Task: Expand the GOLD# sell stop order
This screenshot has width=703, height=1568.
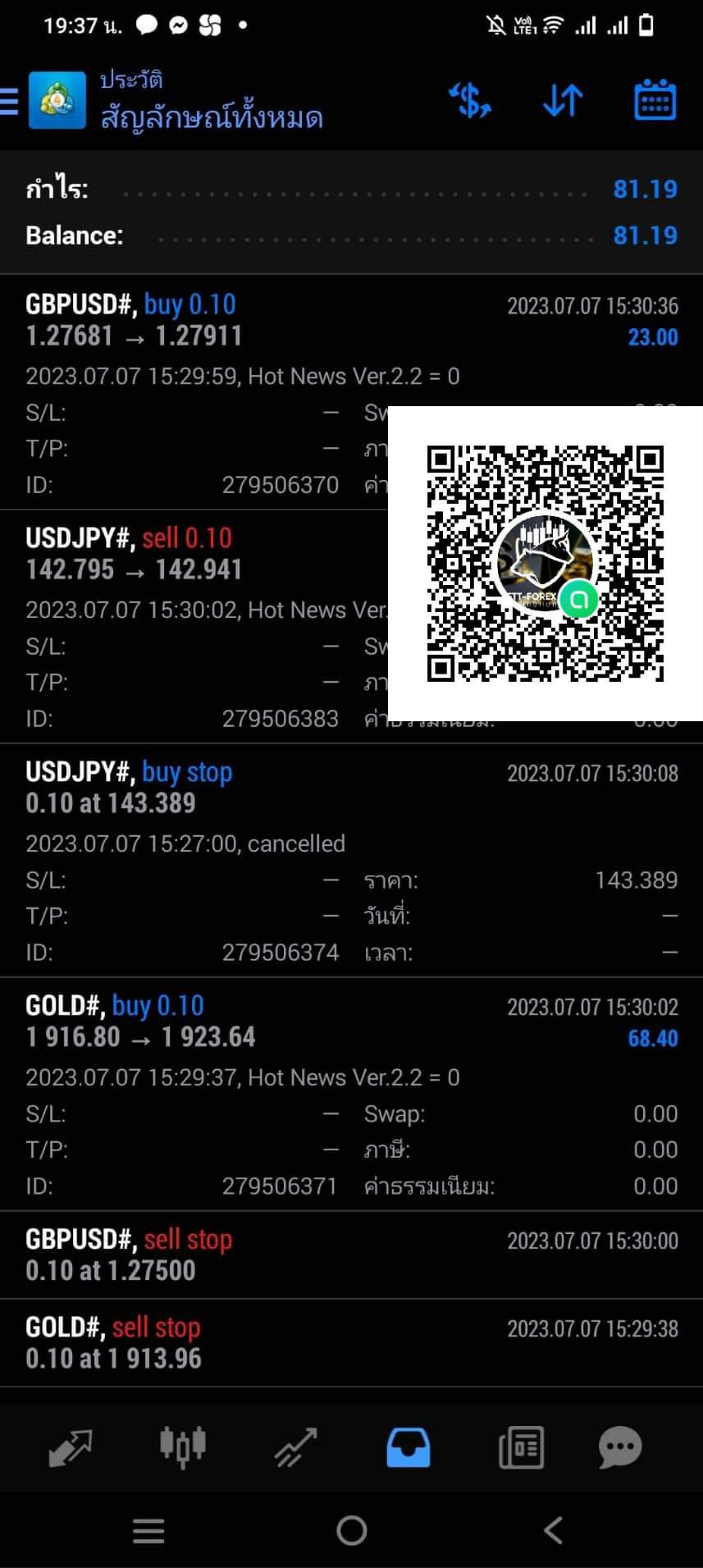Action: (351, 1342)
